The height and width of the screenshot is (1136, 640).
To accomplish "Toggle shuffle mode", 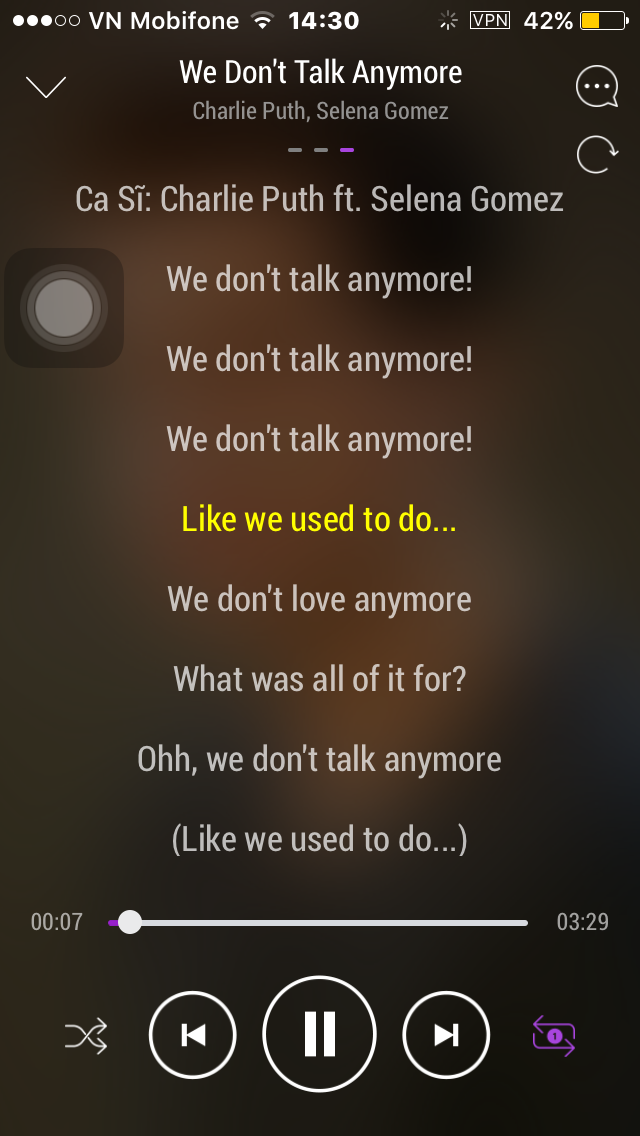I will coord(86,1036).
